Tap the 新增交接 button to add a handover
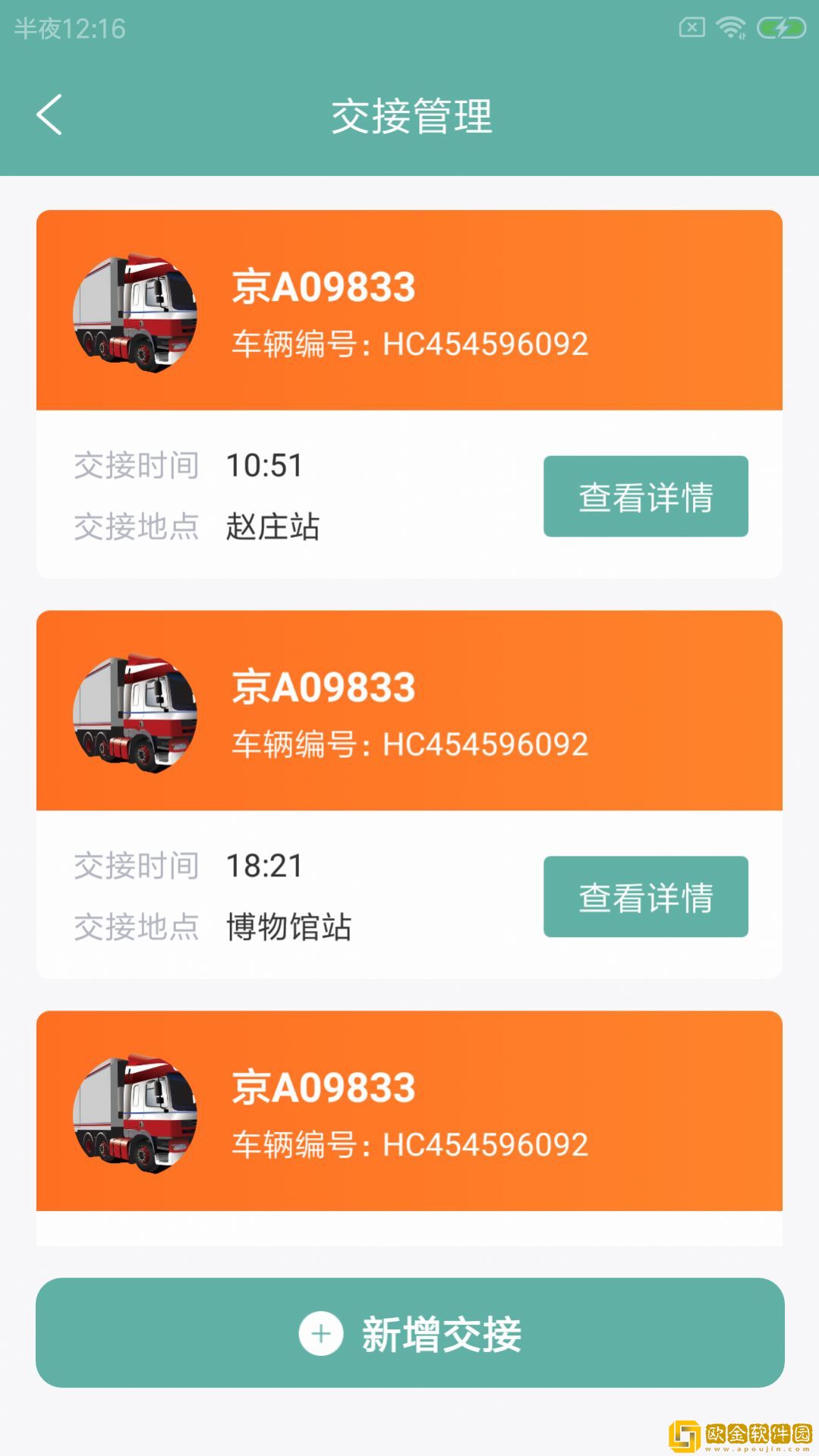 (x=410, y=1334)
